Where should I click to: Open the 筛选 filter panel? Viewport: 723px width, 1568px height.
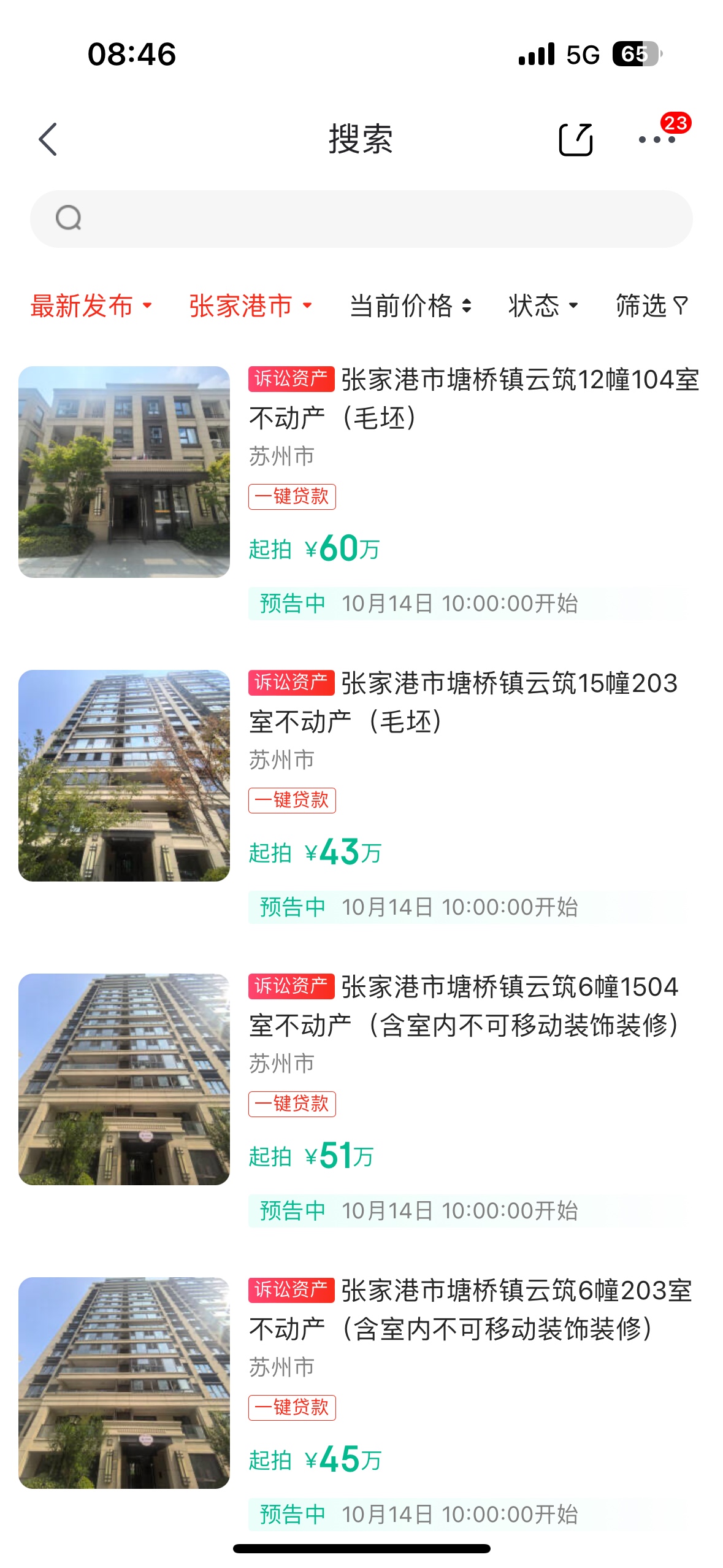(652, 306)
